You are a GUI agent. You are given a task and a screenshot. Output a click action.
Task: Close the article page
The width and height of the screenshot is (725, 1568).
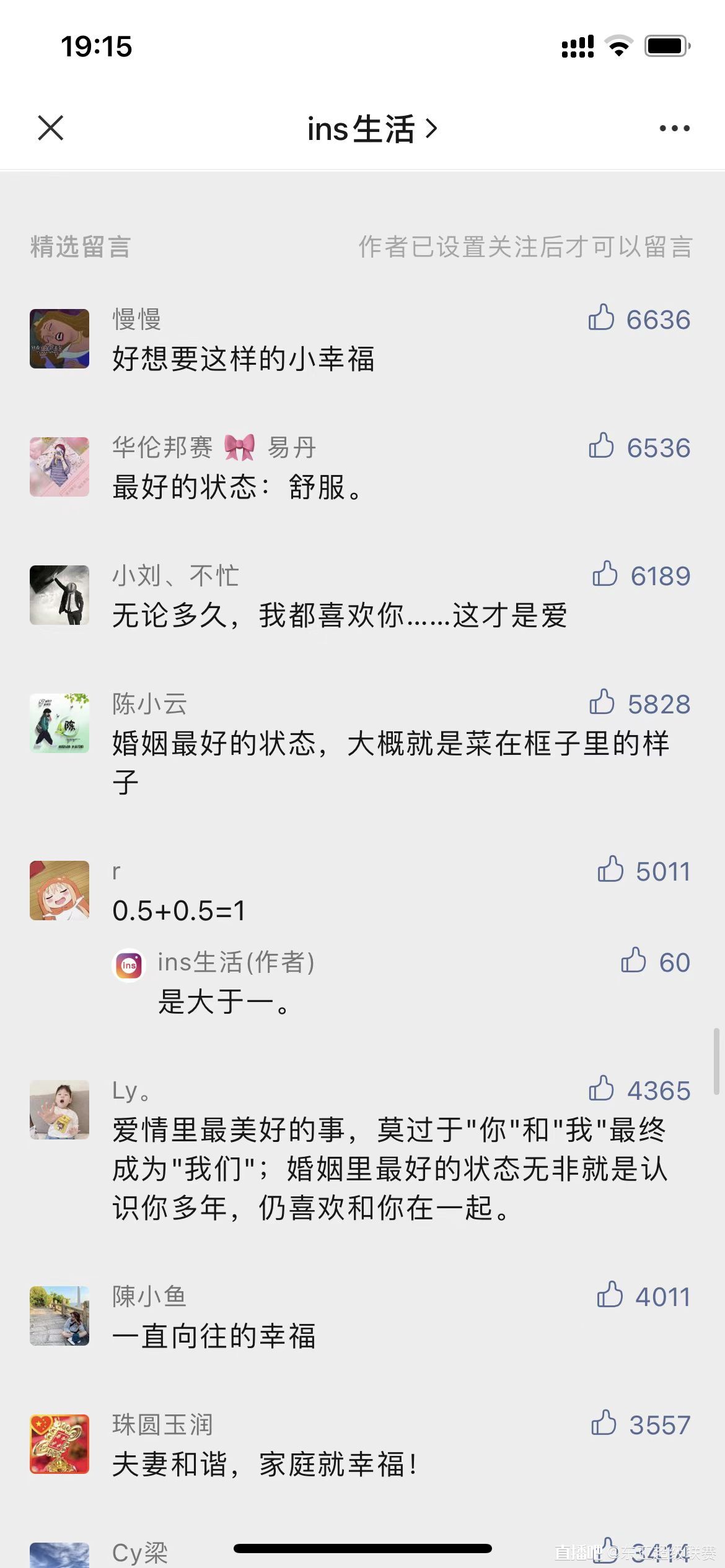pyautogui.click(x=50, y=128)
